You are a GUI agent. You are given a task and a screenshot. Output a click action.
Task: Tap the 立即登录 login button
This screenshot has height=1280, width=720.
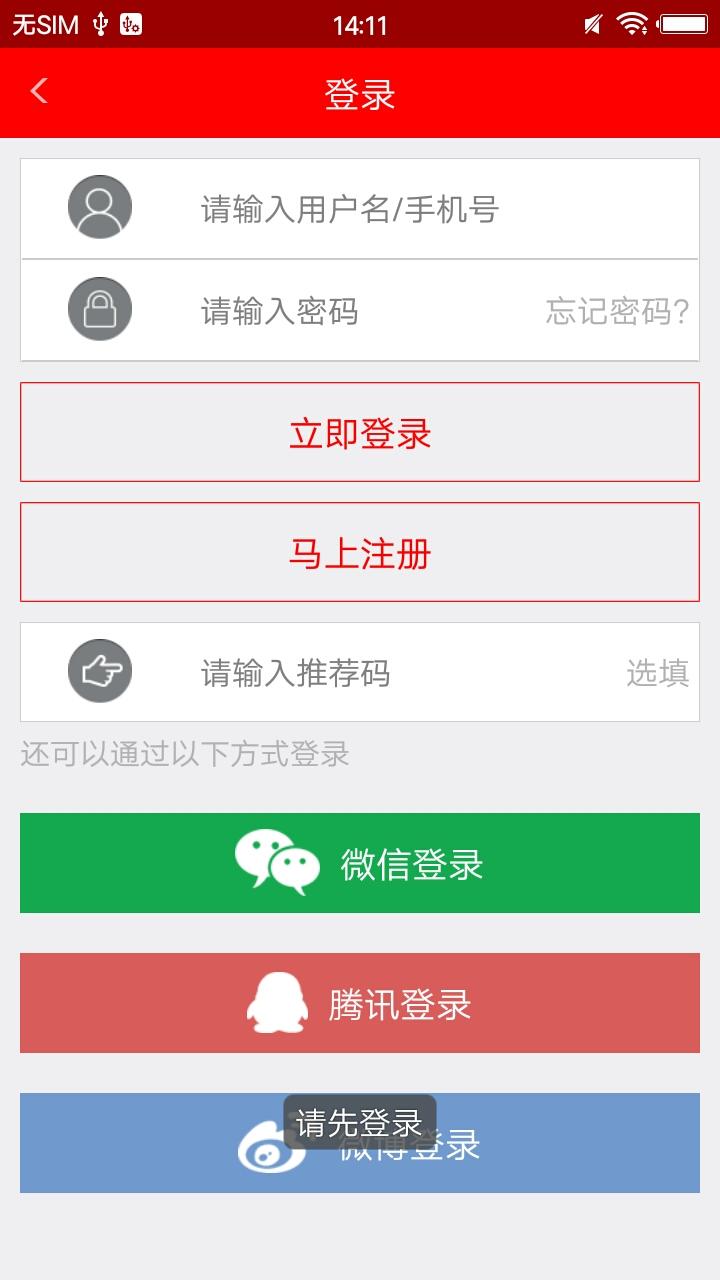click(360, 433)
